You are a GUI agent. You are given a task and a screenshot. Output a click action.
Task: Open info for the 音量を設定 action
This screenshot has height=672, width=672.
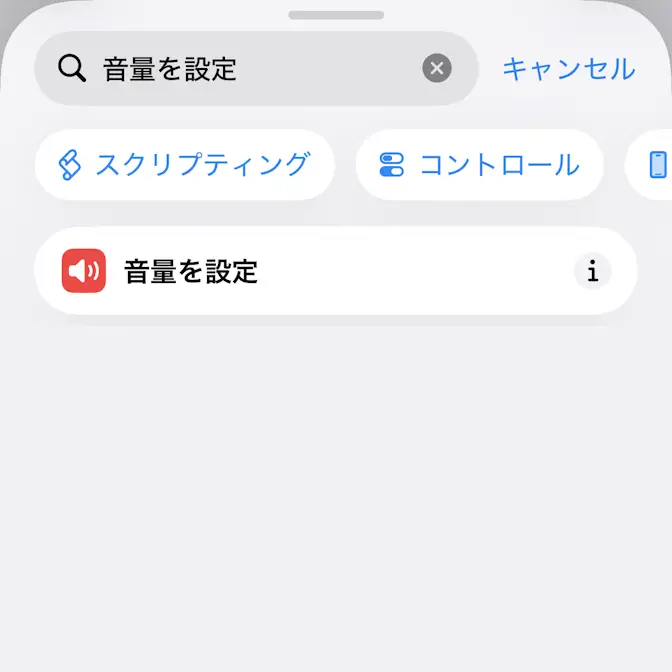593,271
